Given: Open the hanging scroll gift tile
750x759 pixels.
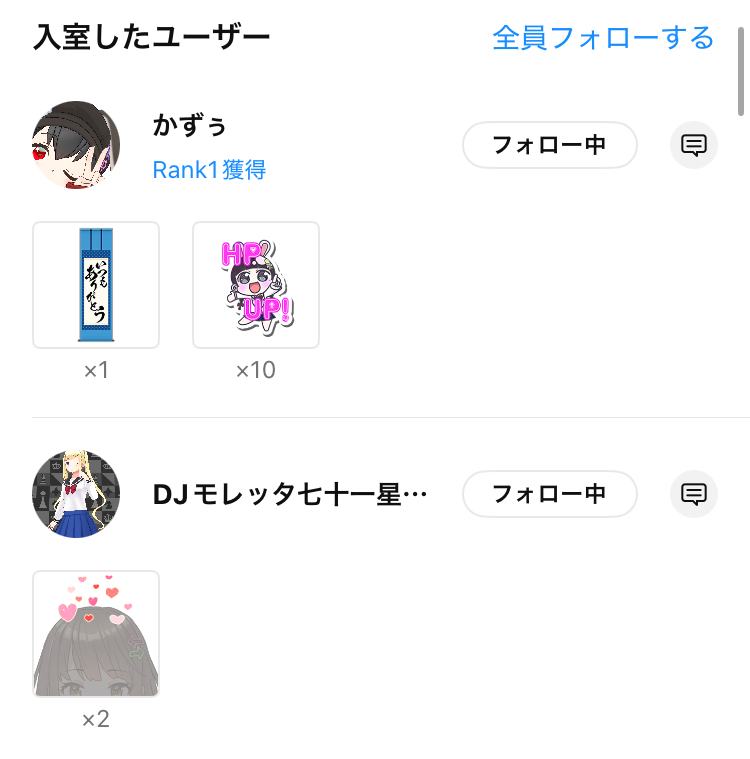Looking at the screenshot, I should 96,285.
